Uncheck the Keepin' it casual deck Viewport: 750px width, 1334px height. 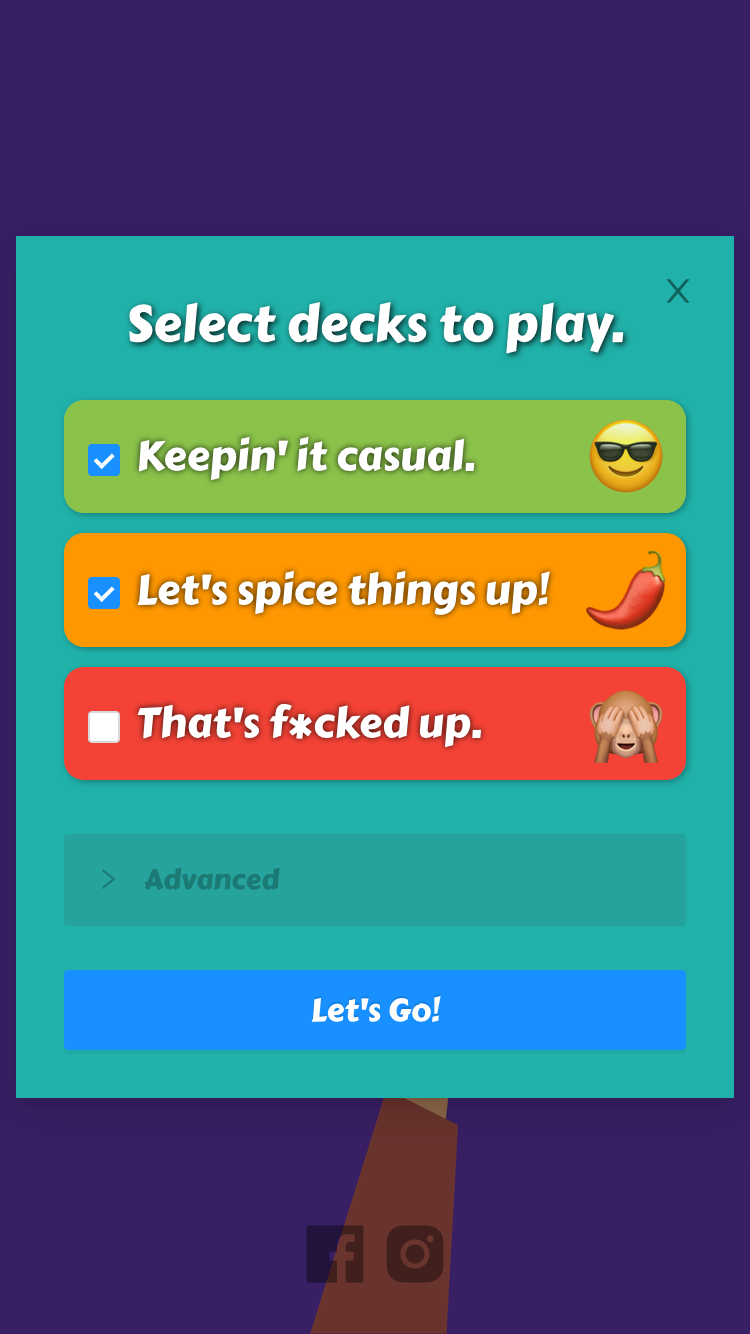pos(104,460)
